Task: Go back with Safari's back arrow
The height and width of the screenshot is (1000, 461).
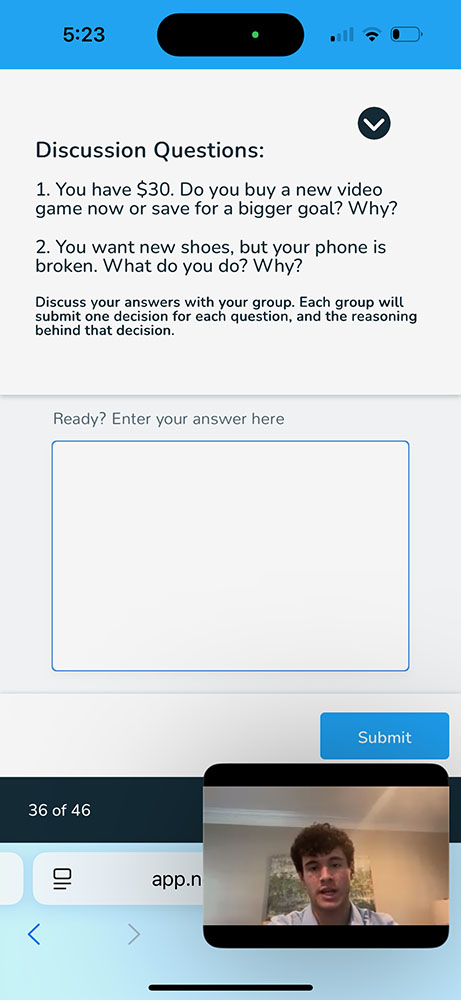Action: pos(34,934)
